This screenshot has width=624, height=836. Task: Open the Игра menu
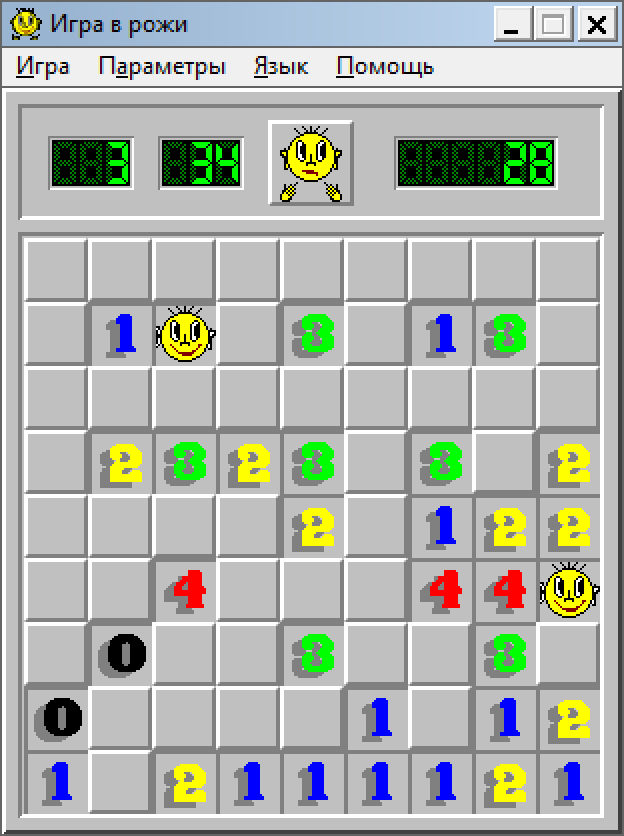pos(43,67)
